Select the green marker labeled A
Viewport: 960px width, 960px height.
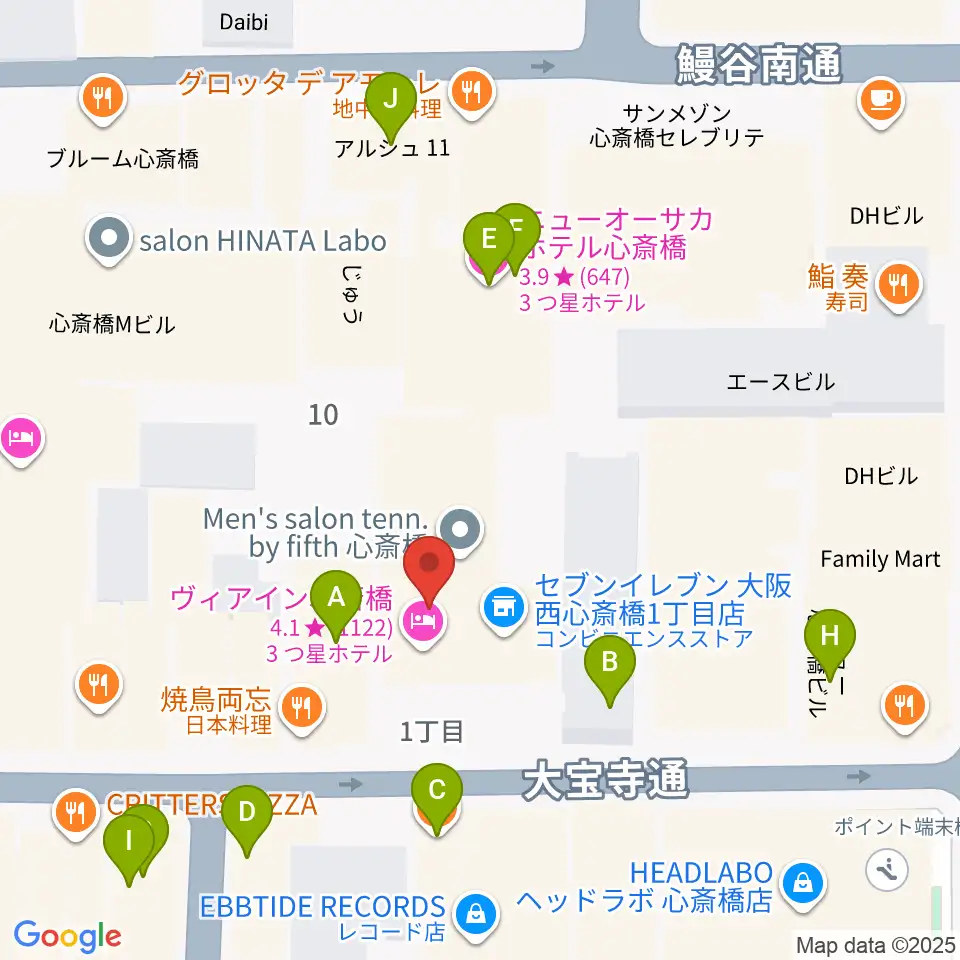[336, 603]
